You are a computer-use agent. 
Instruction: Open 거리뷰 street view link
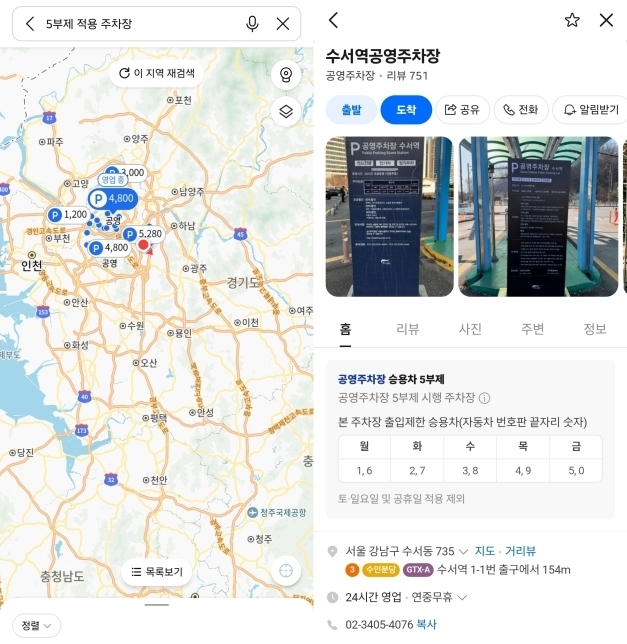(519, 550)
